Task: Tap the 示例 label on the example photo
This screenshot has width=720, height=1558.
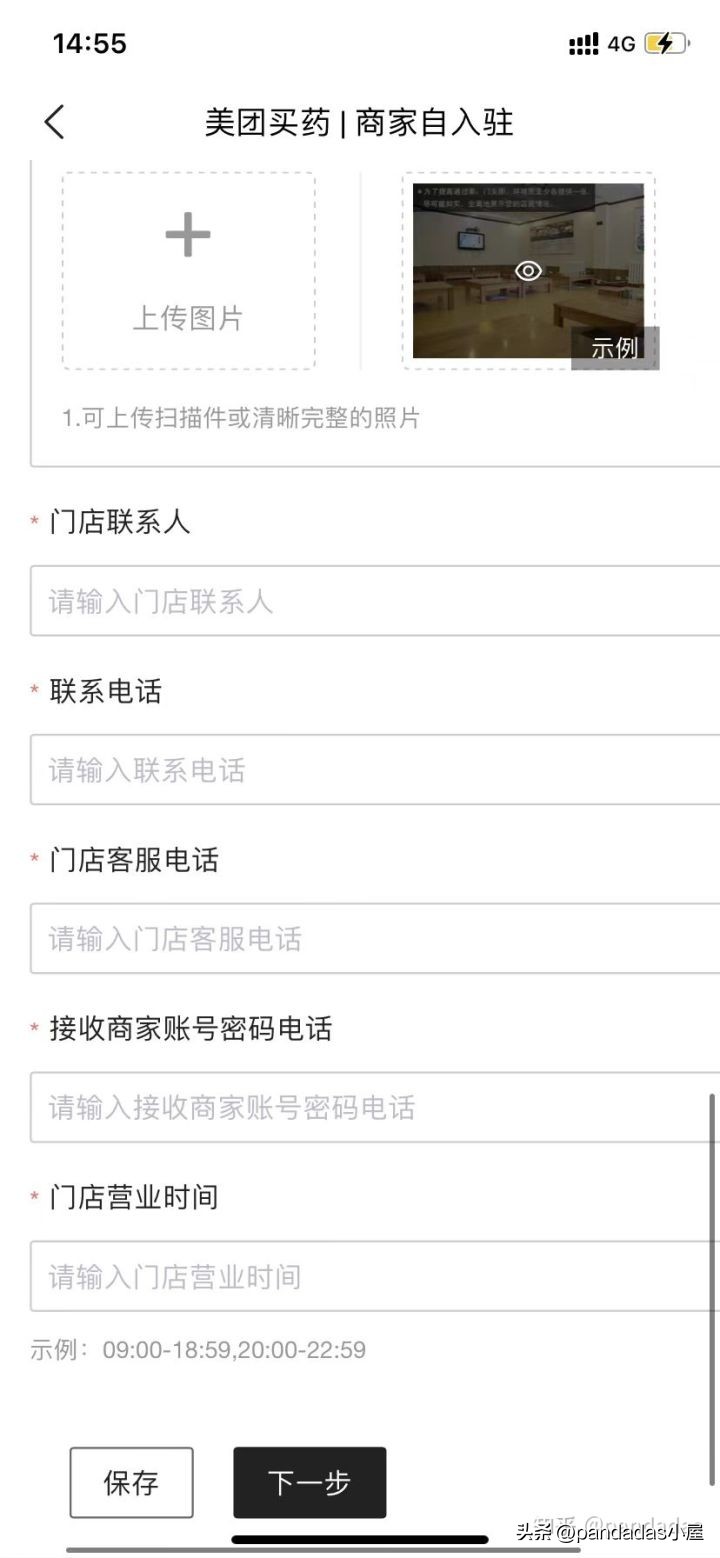Action: point(616,349)
